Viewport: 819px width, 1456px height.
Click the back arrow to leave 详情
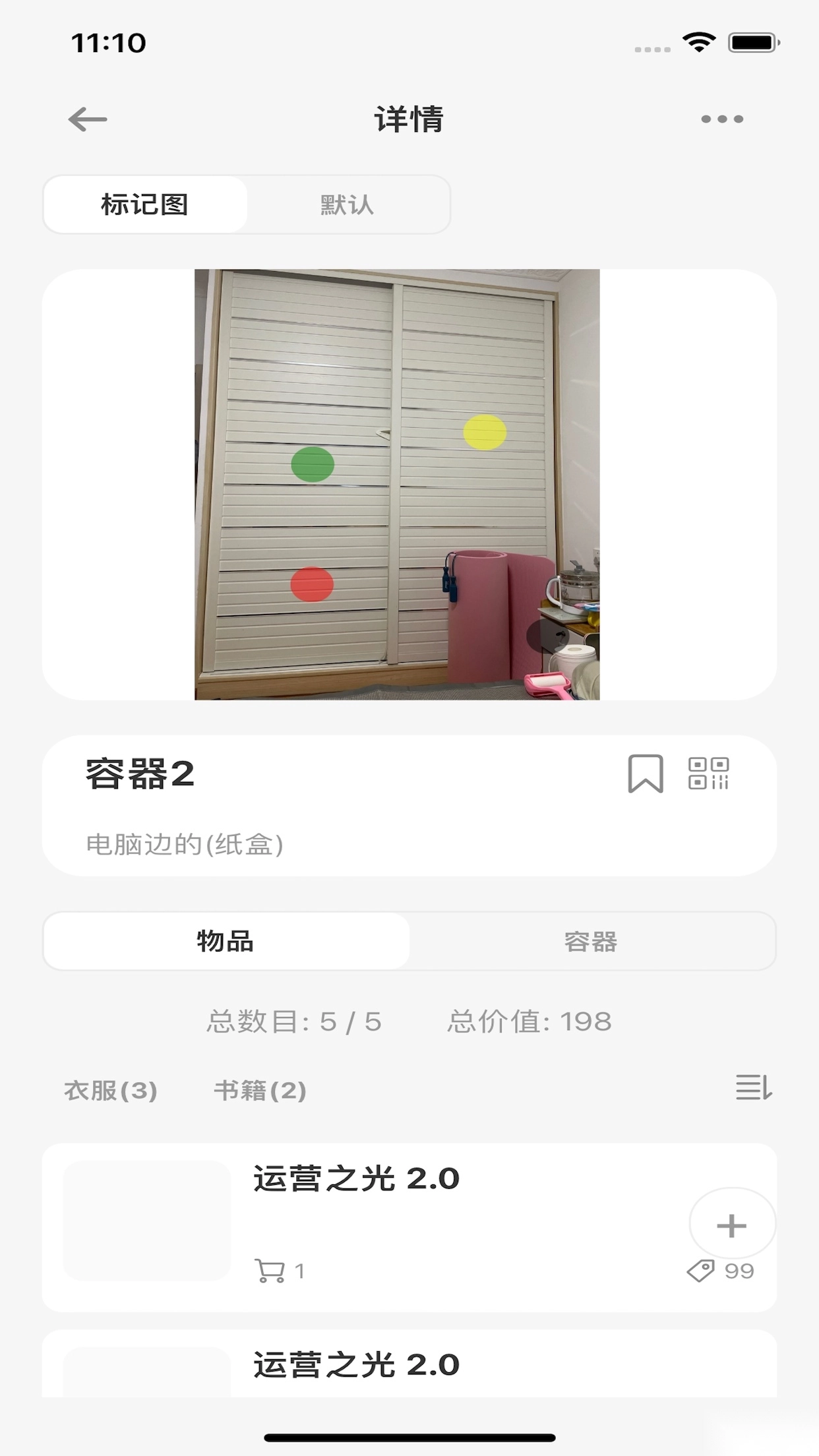coord(86,119)
